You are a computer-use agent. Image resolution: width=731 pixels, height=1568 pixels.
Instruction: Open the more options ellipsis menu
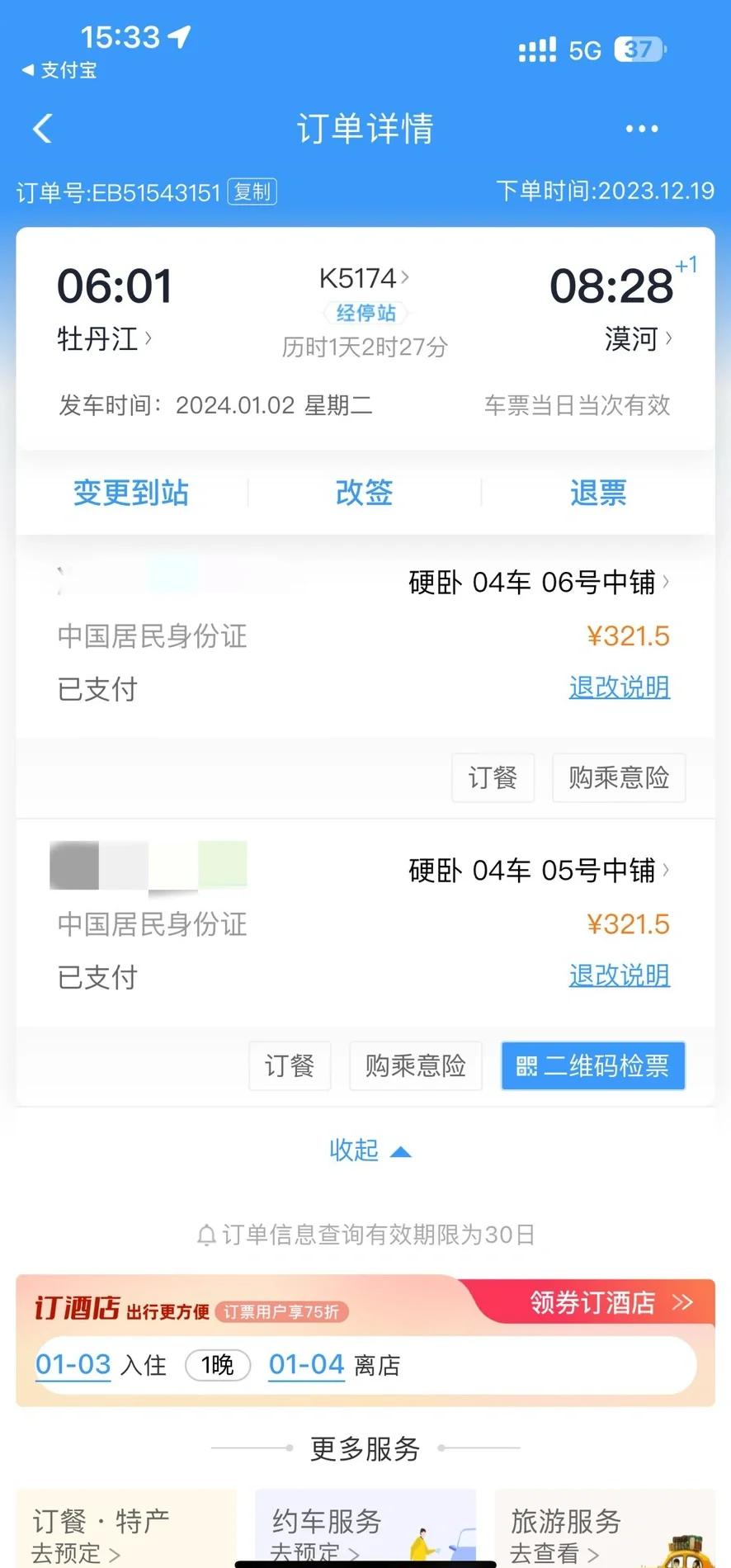(x=641, y=128)
